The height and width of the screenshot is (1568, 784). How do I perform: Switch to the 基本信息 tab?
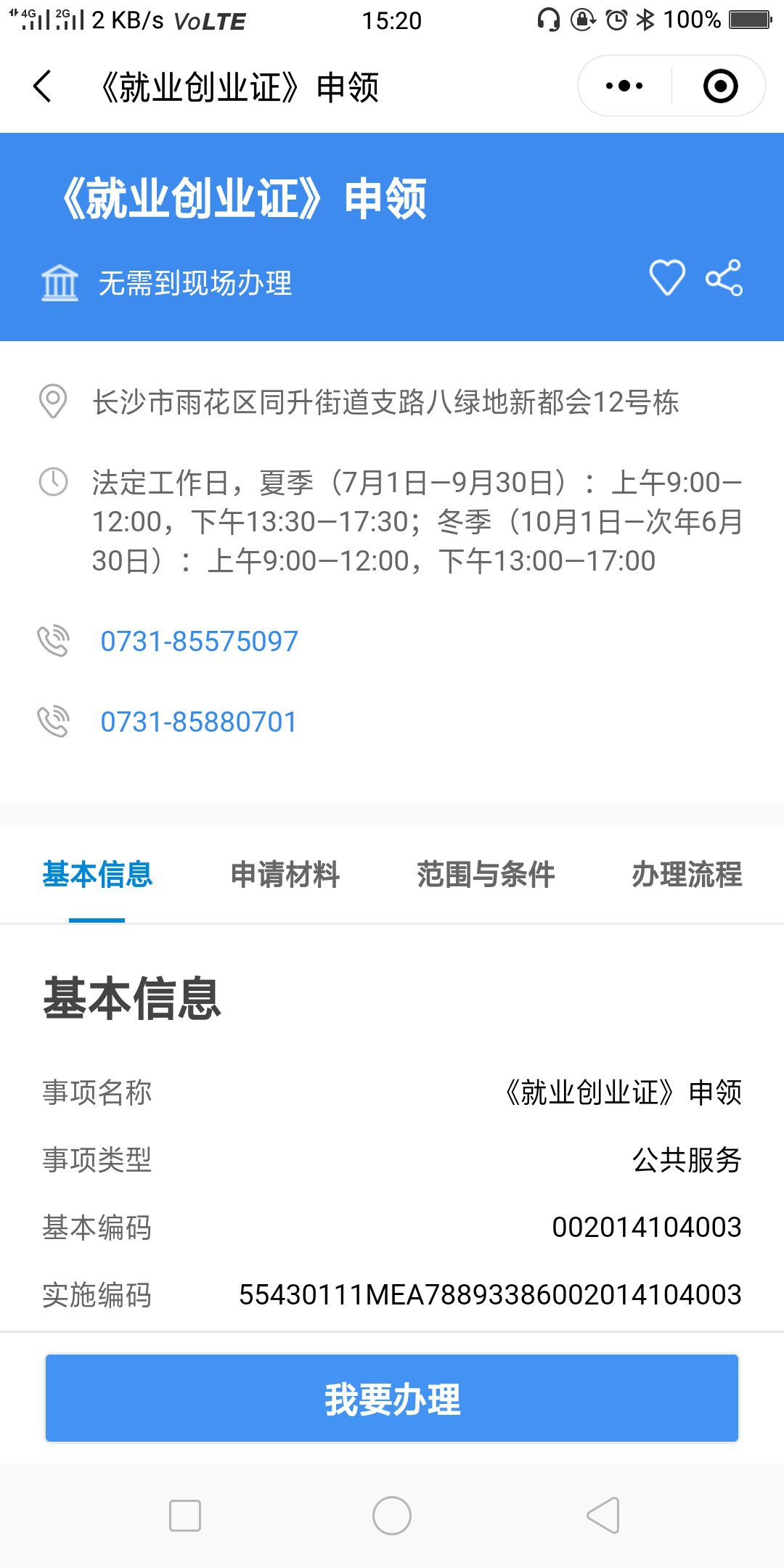point(97,875)
